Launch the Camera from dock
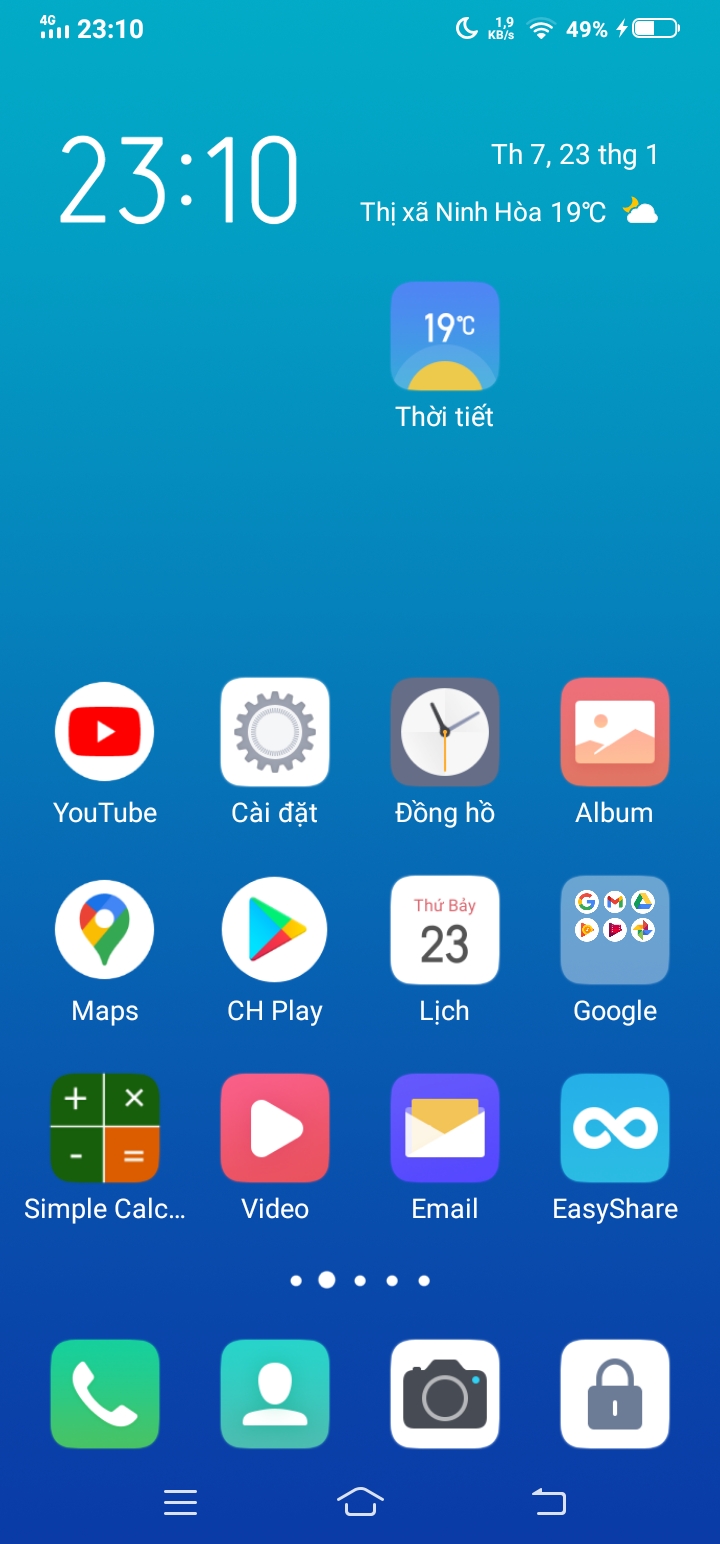This screenshot has width=720, height=1544. (x=444, y=1394)
